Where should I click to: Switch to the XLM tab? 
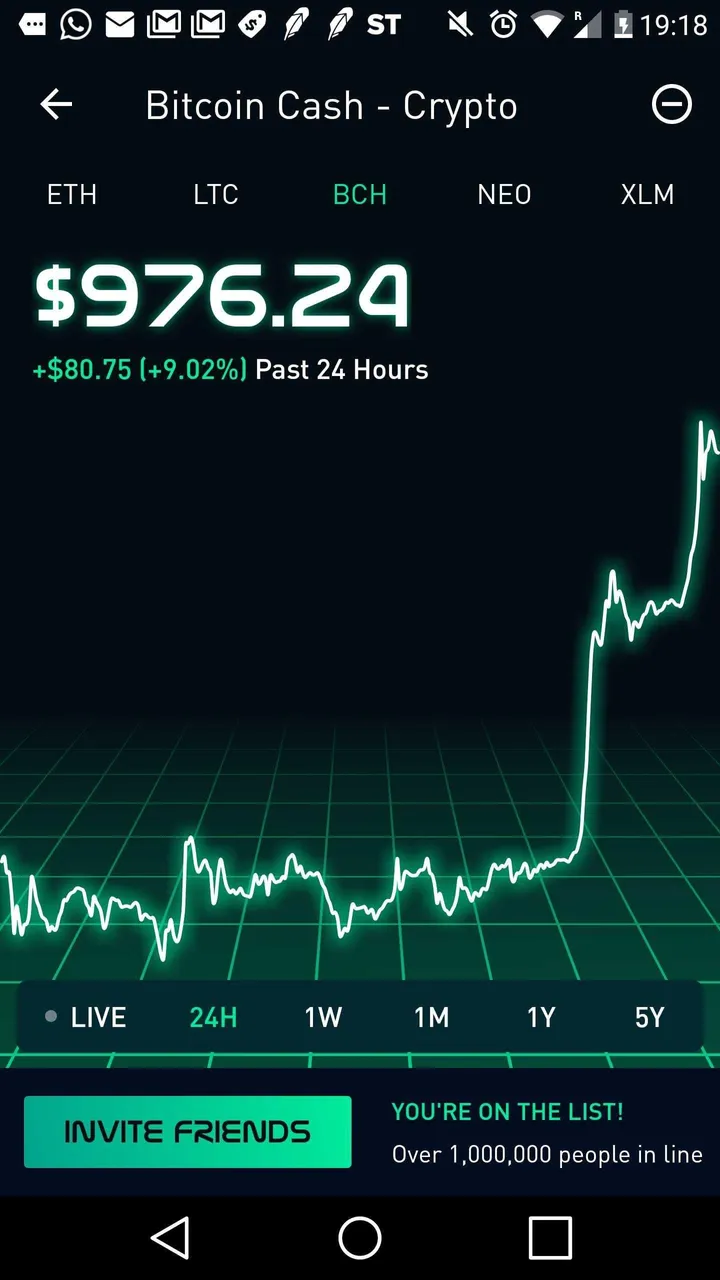pos(647,194)
